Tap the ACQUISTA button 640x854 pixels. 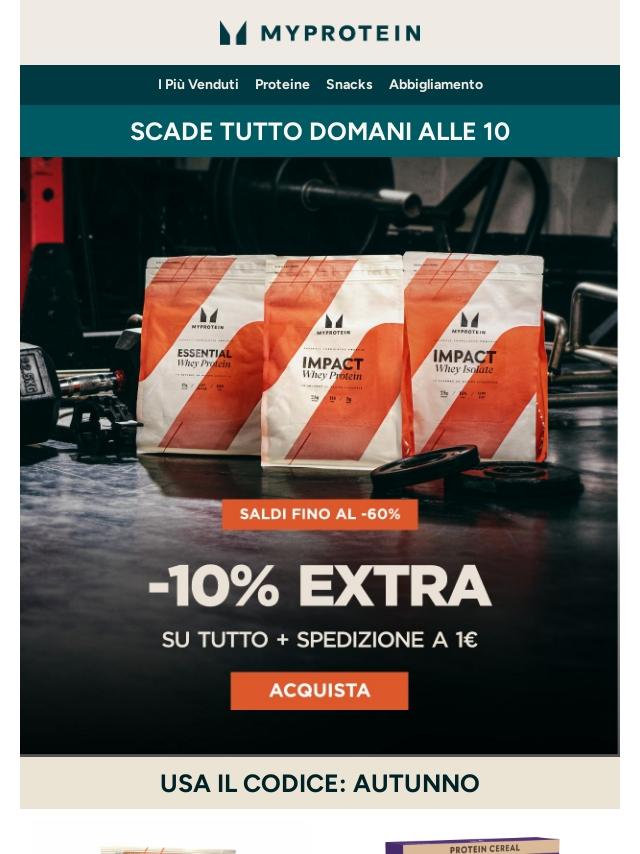[x=319, y=691]
